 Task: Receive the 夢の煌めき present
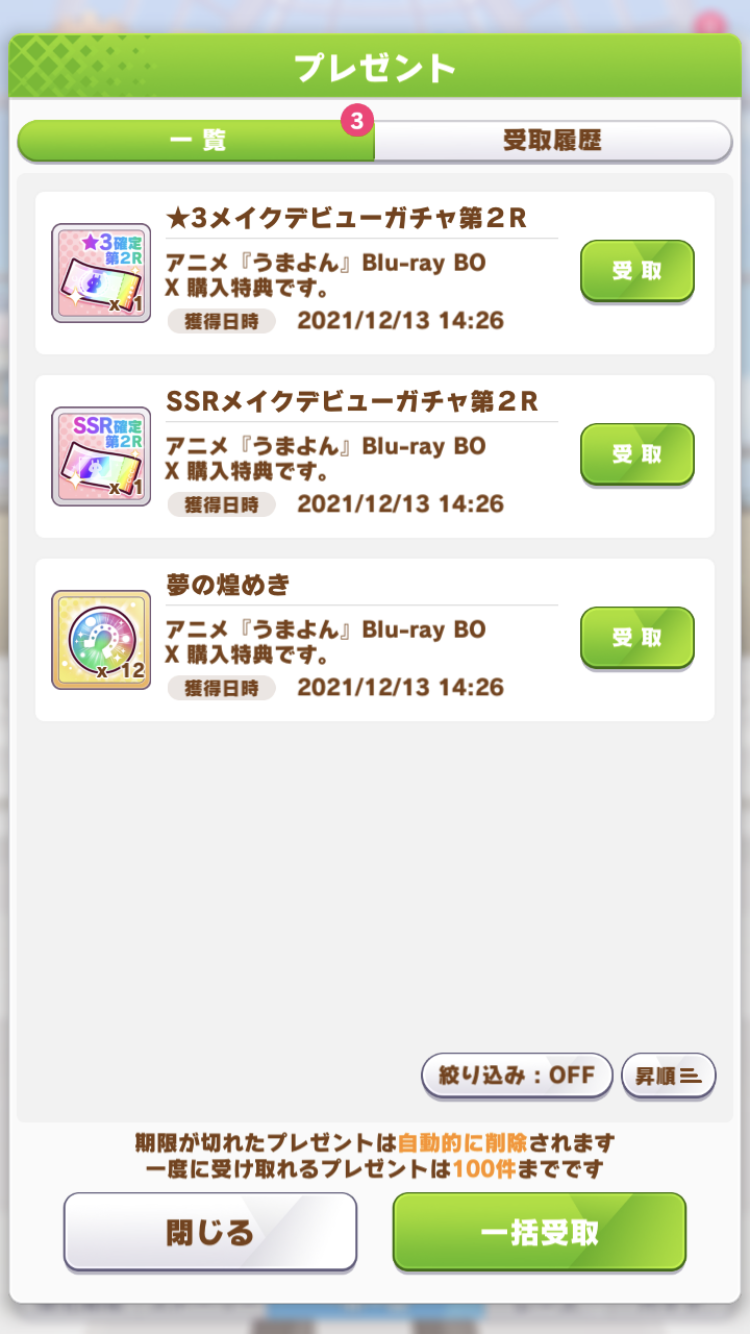point(637,637)
